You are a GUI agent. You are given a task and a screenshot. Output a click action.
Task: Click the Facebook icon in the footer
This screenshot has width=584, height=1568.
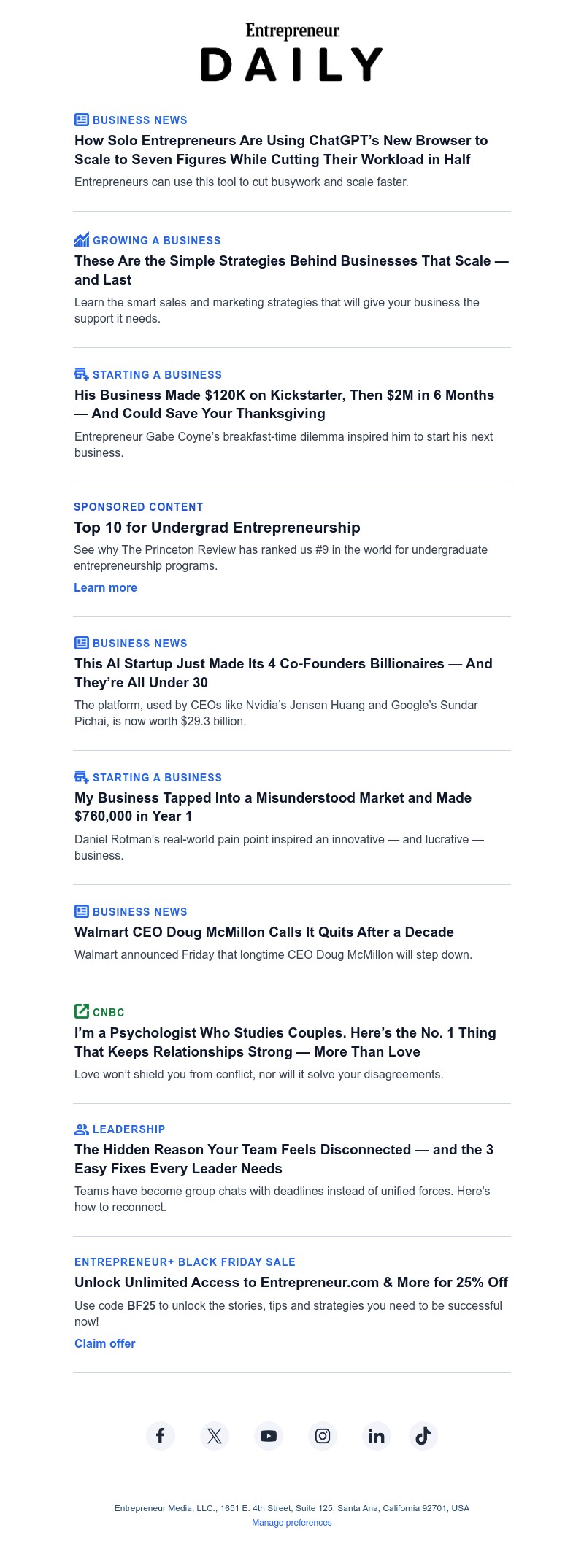click(x=161, y=1435)
